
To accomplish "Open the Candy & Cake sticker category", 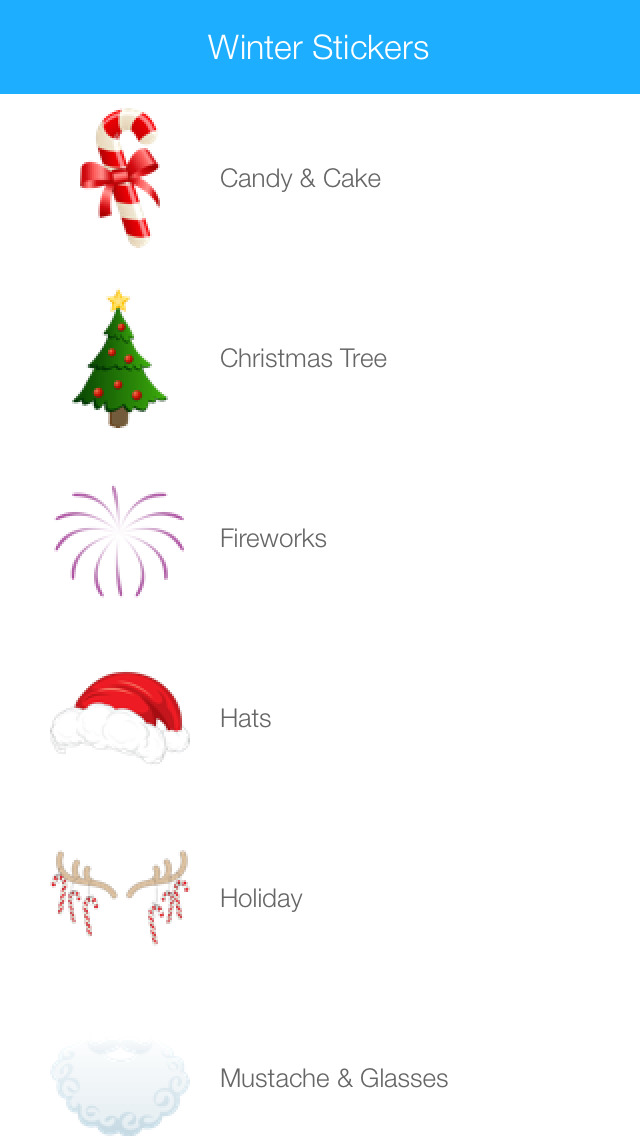I will [x=300, y=179].
